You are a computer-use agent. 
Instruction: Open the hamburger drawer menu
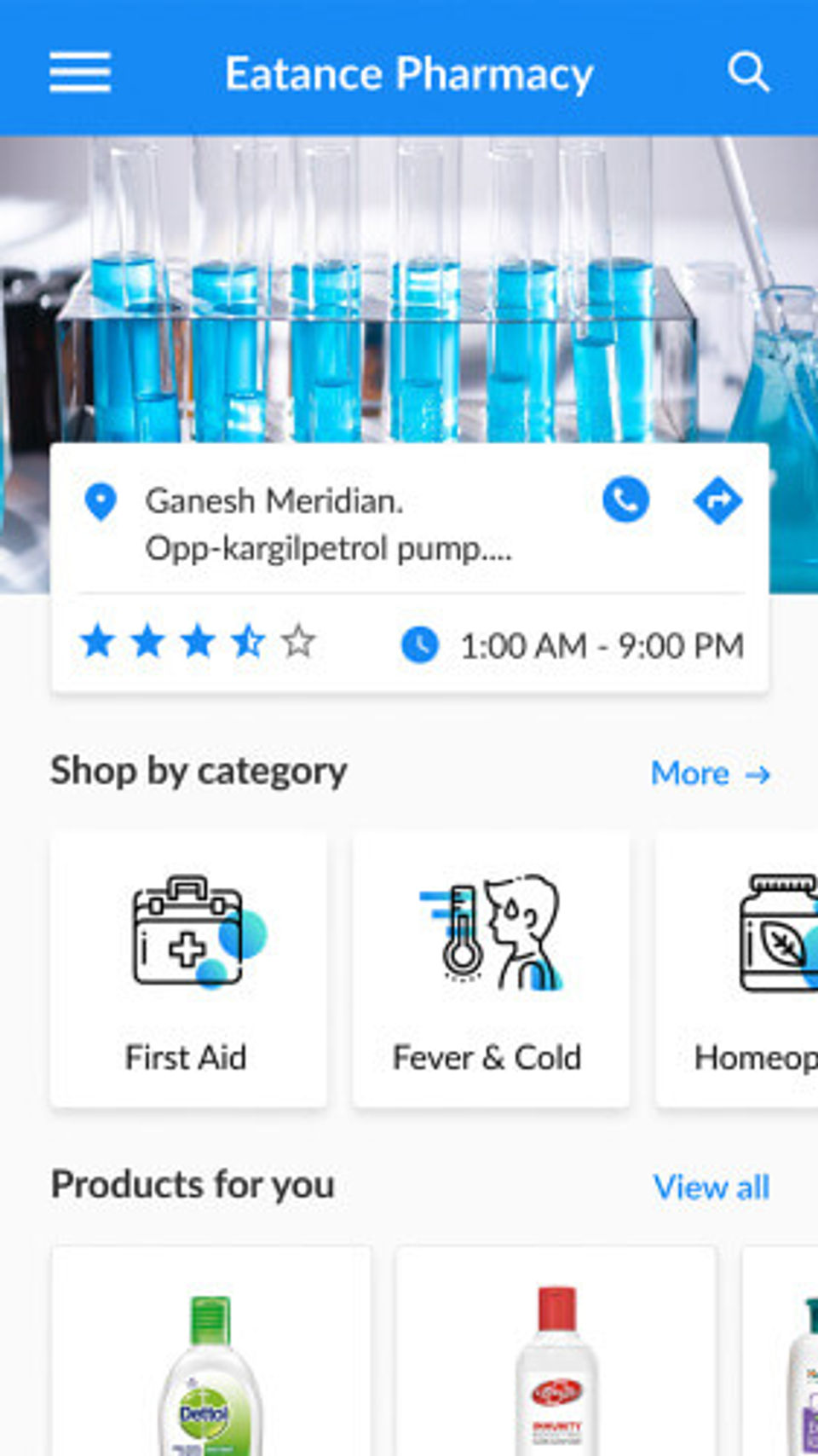pos(80,72)
